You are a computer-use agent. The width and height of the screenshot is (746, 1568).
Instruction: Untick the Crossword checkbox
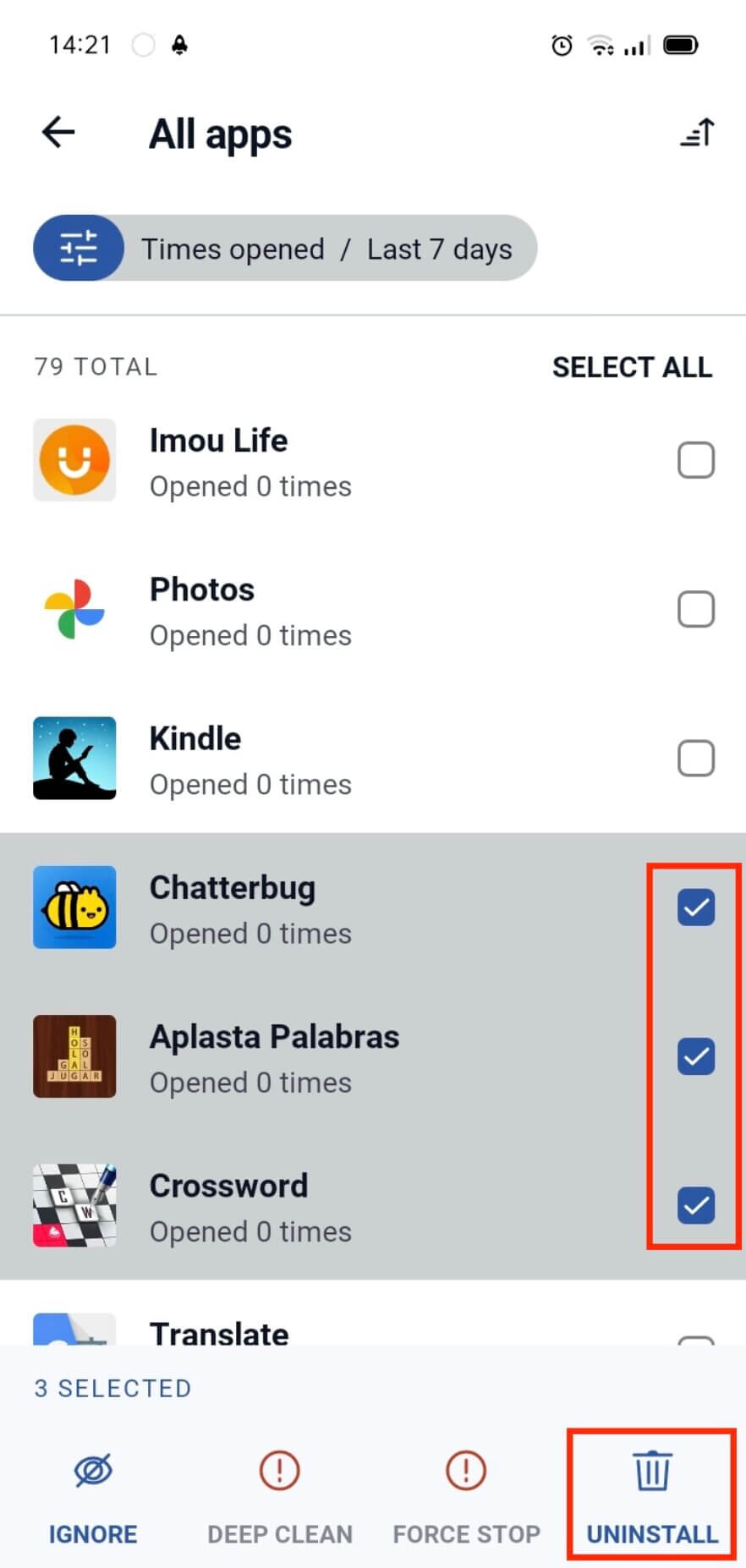pyautogui.click(x=695, y=1205)
